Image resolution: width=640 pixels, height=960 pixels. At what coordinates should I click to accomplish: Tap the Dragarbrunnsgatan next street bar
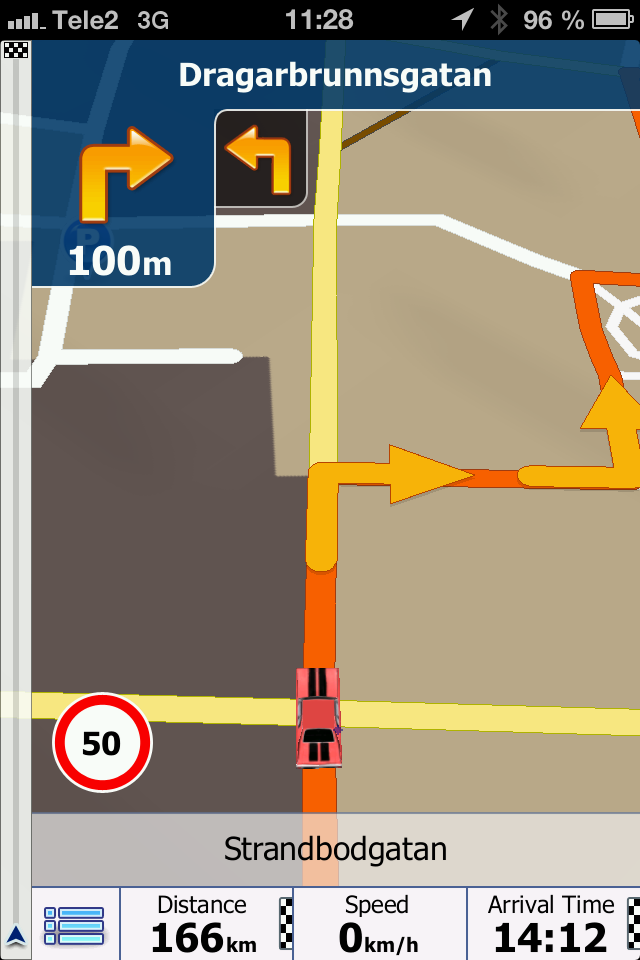335,75
